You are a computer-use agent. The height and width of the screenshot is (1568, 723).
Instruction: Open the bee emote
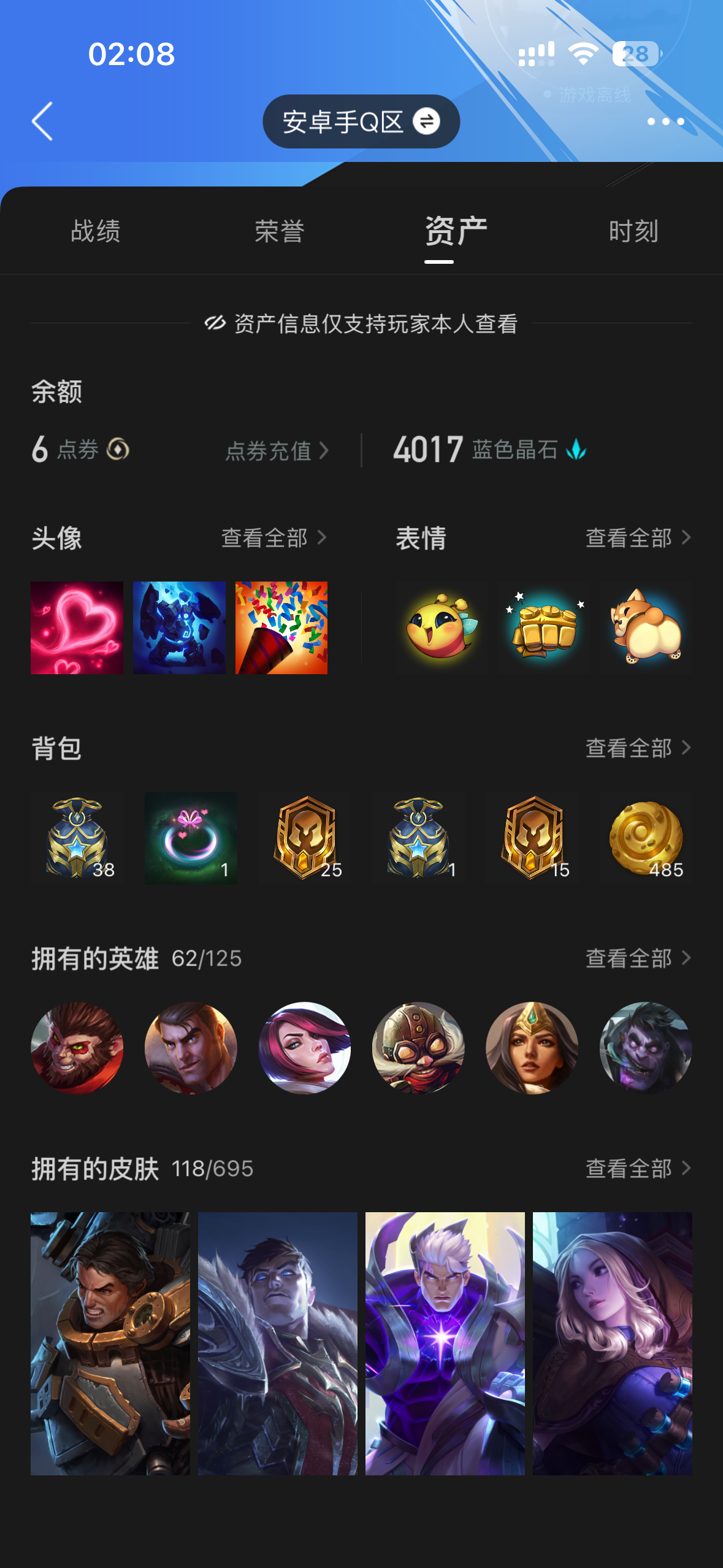pos(442,628)
